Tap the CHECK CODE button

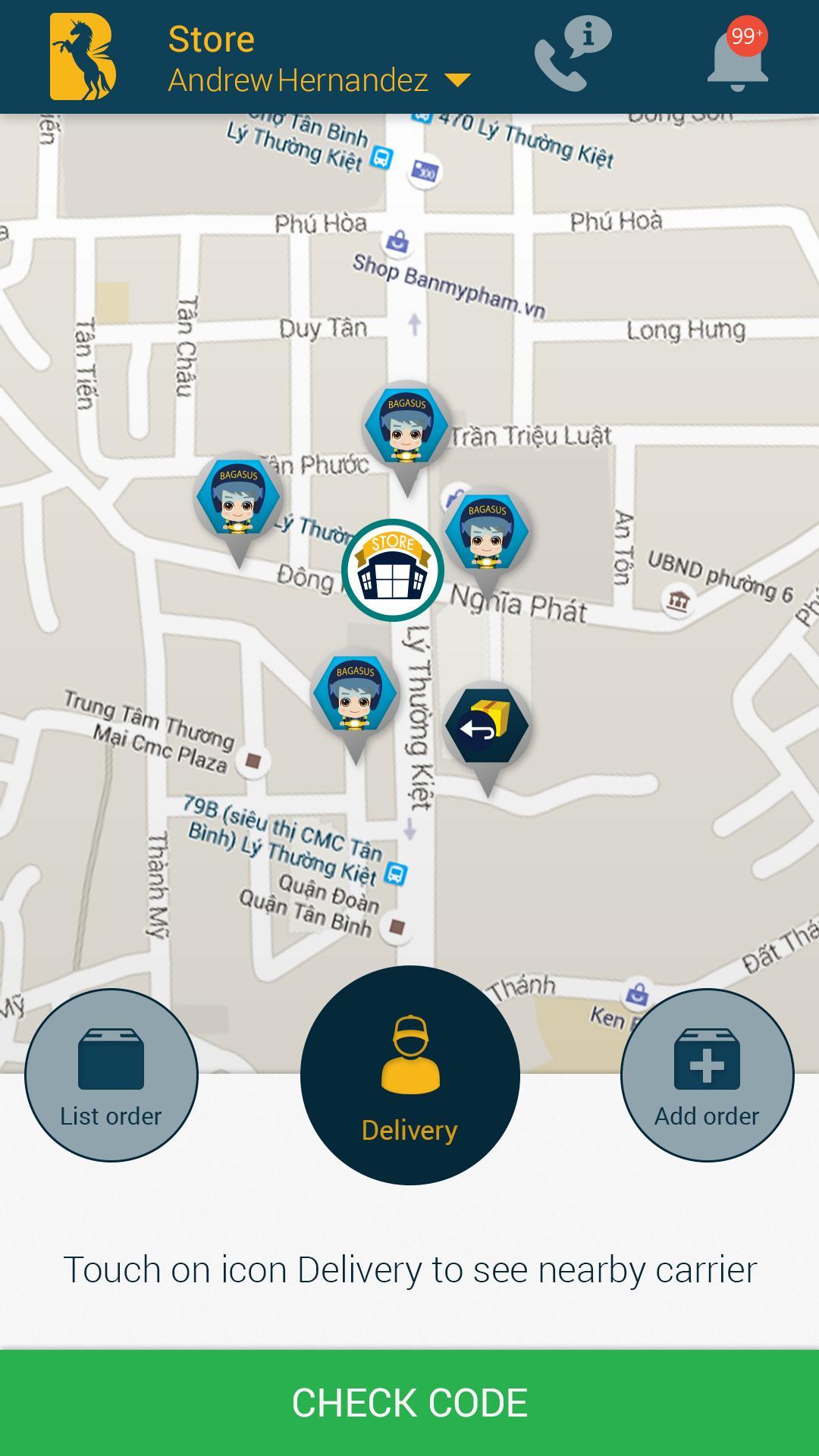[x=409, y=1402]
